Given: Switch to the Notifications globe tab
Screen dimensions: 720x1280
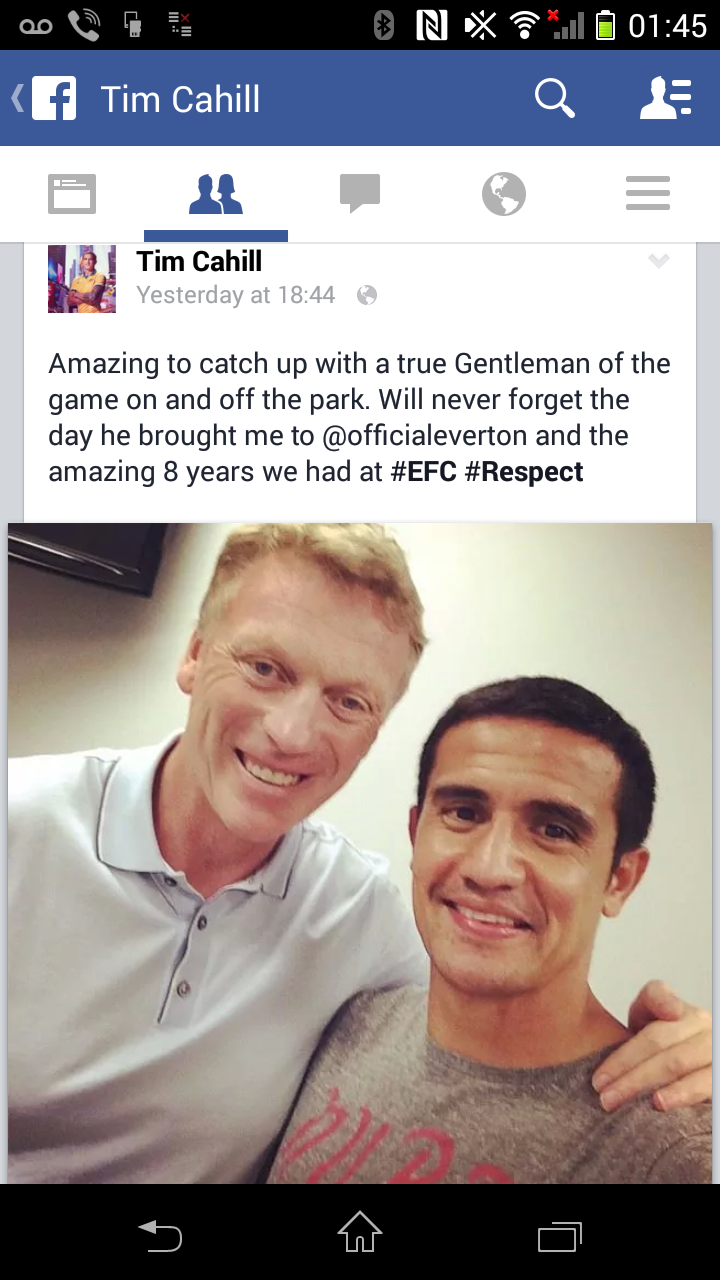Looking at the screenshot, I should coord(504,194).
